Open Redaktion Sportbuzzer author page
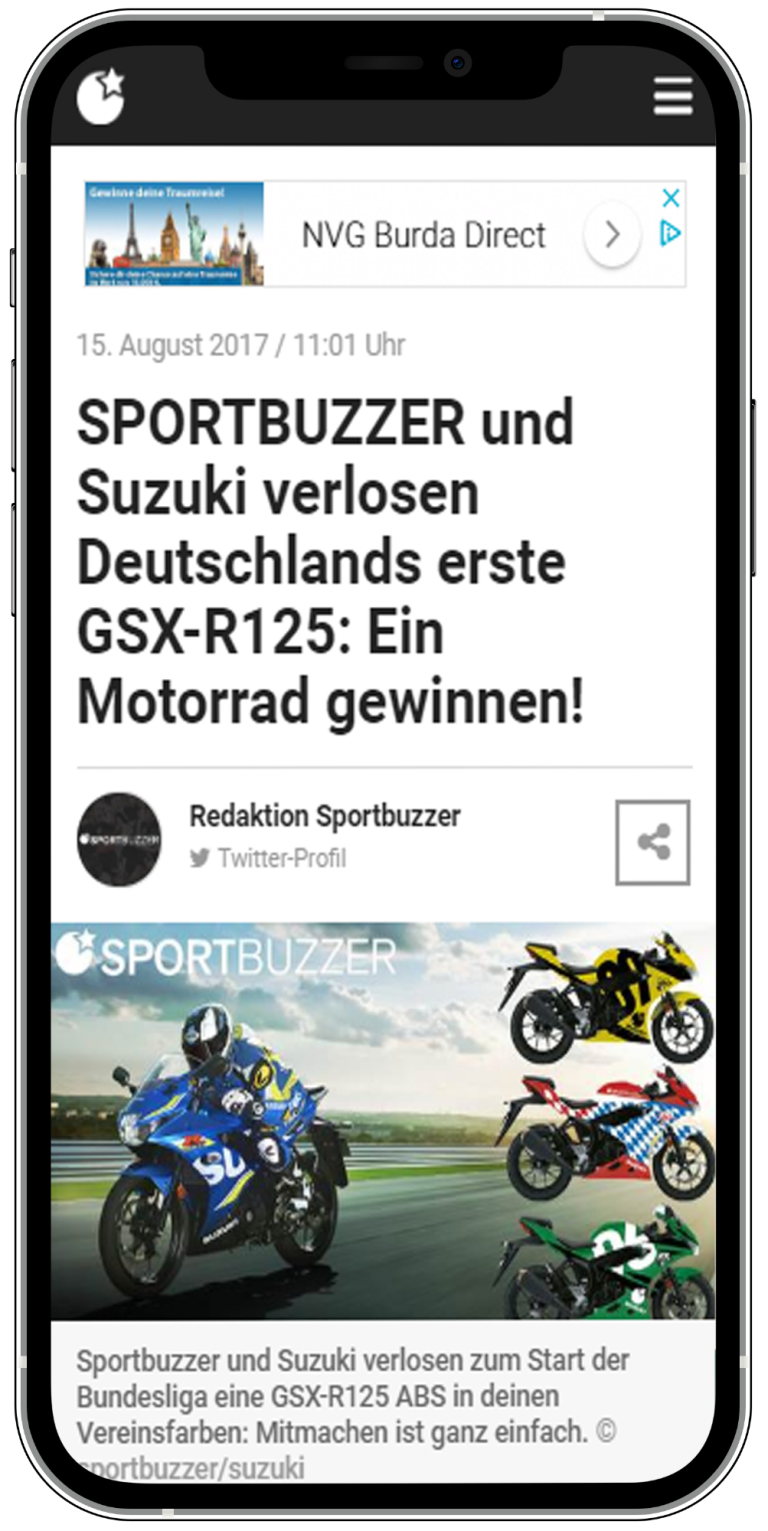Viewport: 768px width, 1531px height. tap(325, 816)
